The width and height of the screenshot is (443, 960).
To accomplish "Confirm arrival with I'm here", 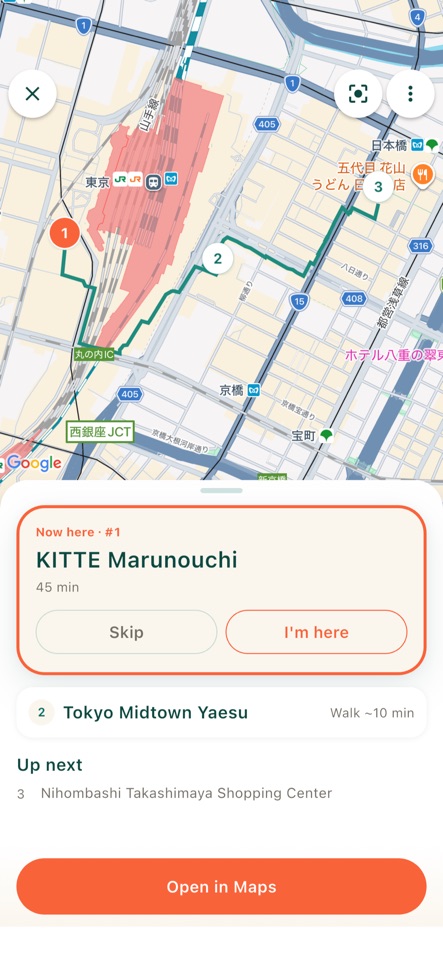I will click(316, 632).
